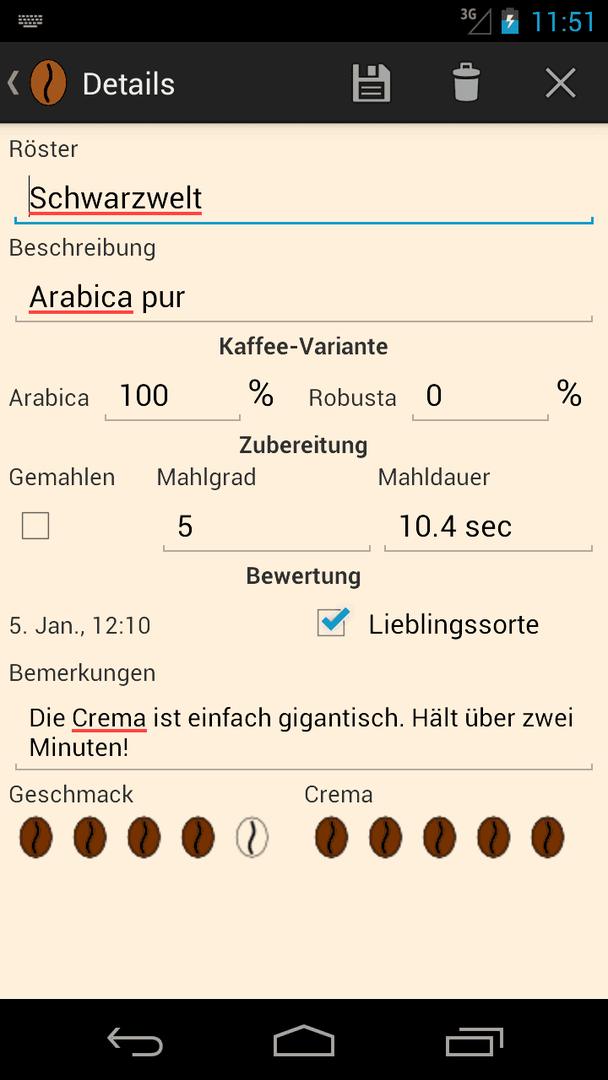608x1080 pixels.
Task: Close the details with X icon
Action: click(560, 83)
